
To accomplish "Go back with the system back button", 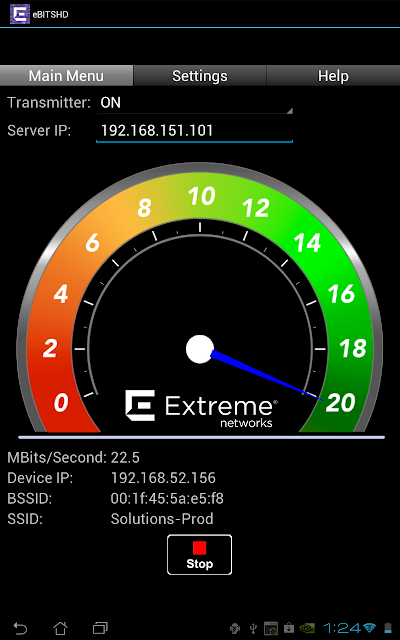I will 20,627.
